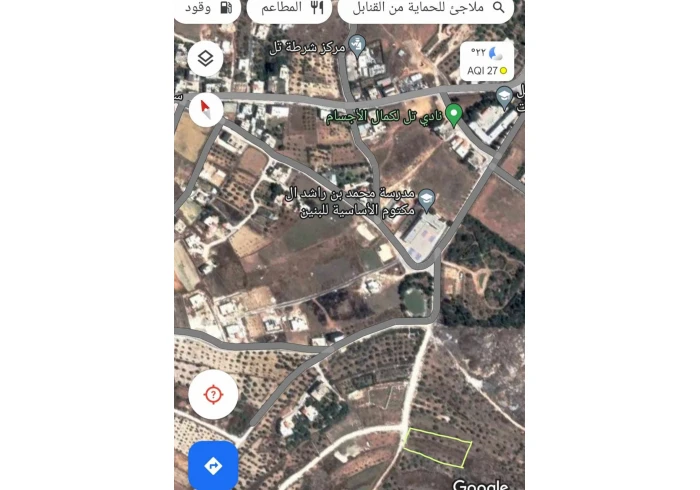Open the مركز شرطة تل marker
This screenshot has height=490, width=700.
point(358,44)
